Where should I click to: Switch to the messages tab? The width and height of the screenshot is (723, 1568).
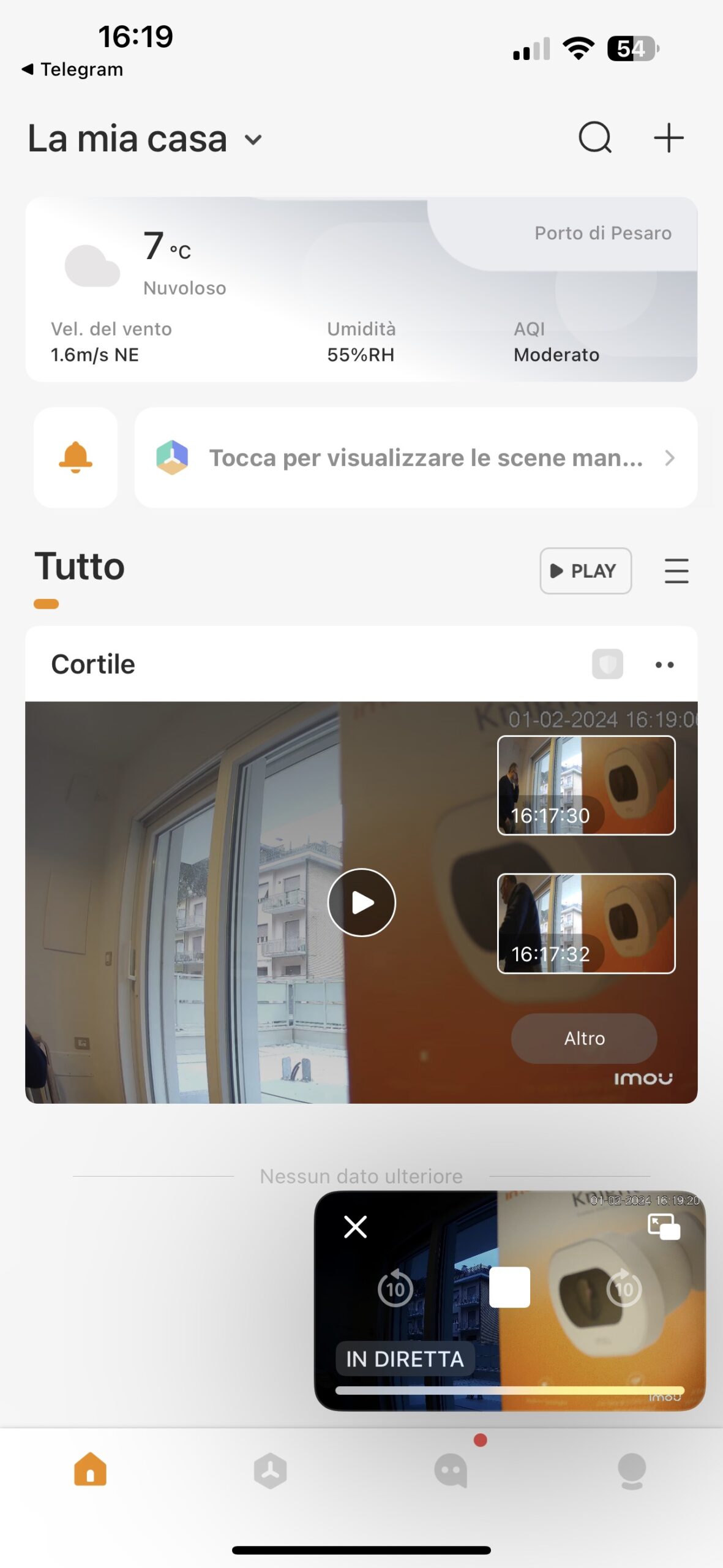click(451, 1471)
